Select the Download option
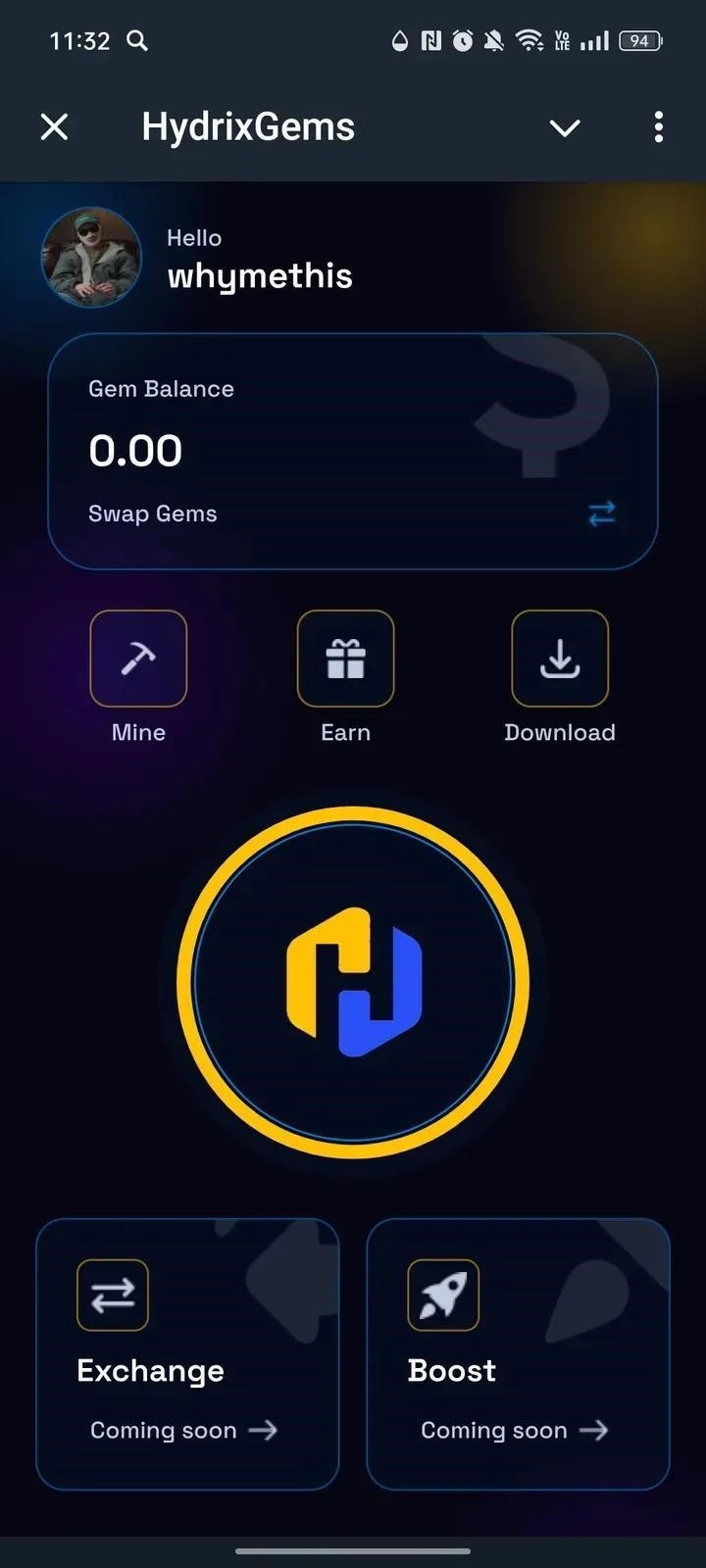 (559, 659)
